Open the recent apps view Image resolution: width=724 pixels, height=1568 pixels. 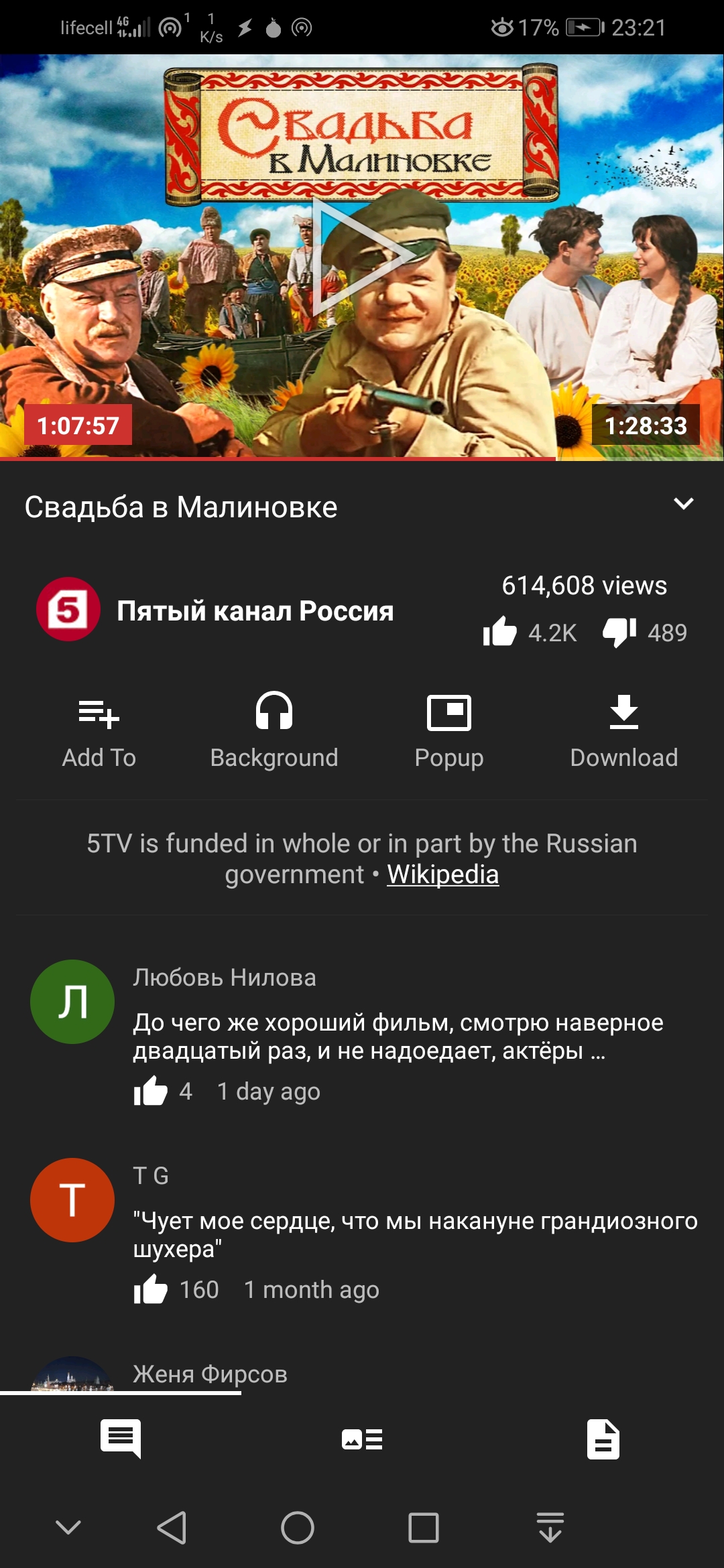point(424,1528)
